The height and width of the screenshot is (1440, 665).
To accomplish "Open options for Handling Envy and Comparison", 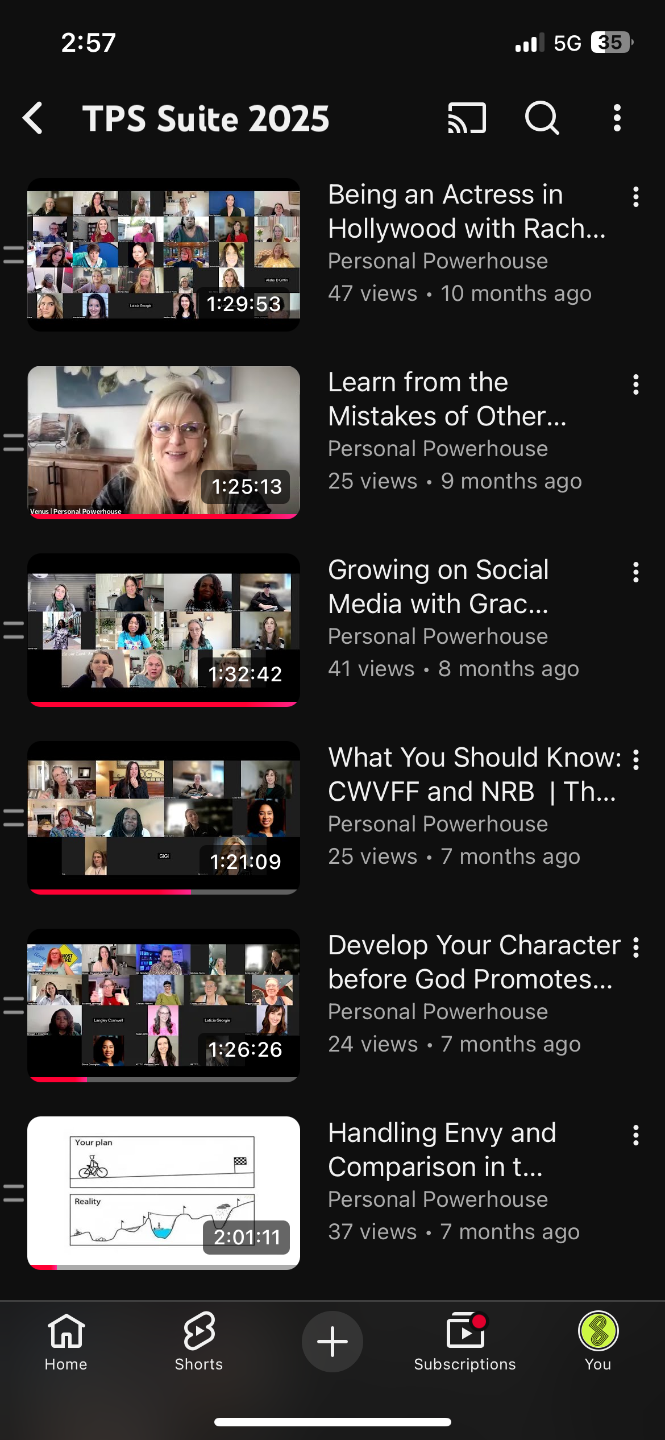I will coord(635,1135).
